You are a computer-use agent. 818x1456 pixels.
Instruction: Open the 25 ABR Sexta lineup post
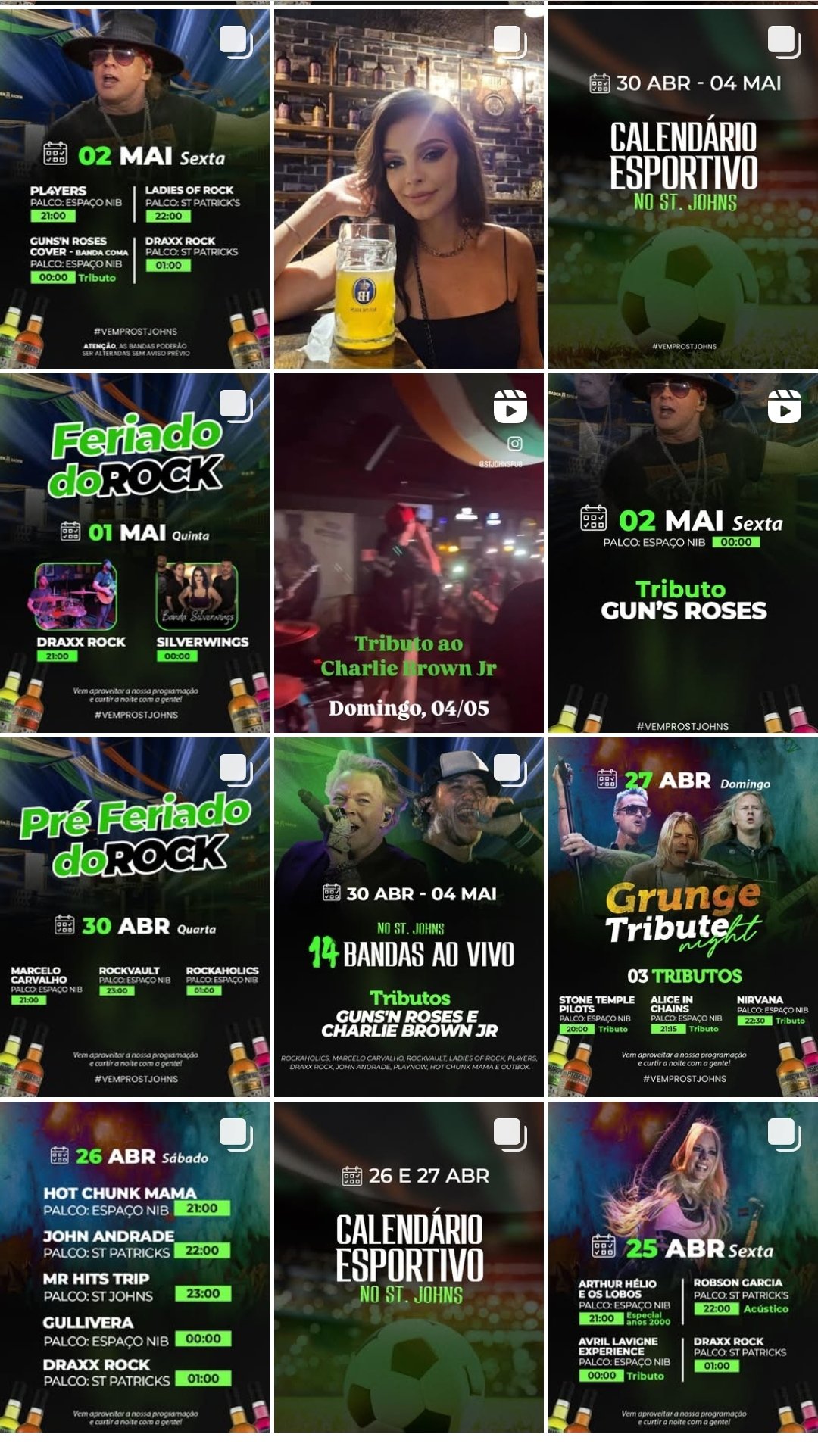pyautogui.click(x=683, y=1266)
